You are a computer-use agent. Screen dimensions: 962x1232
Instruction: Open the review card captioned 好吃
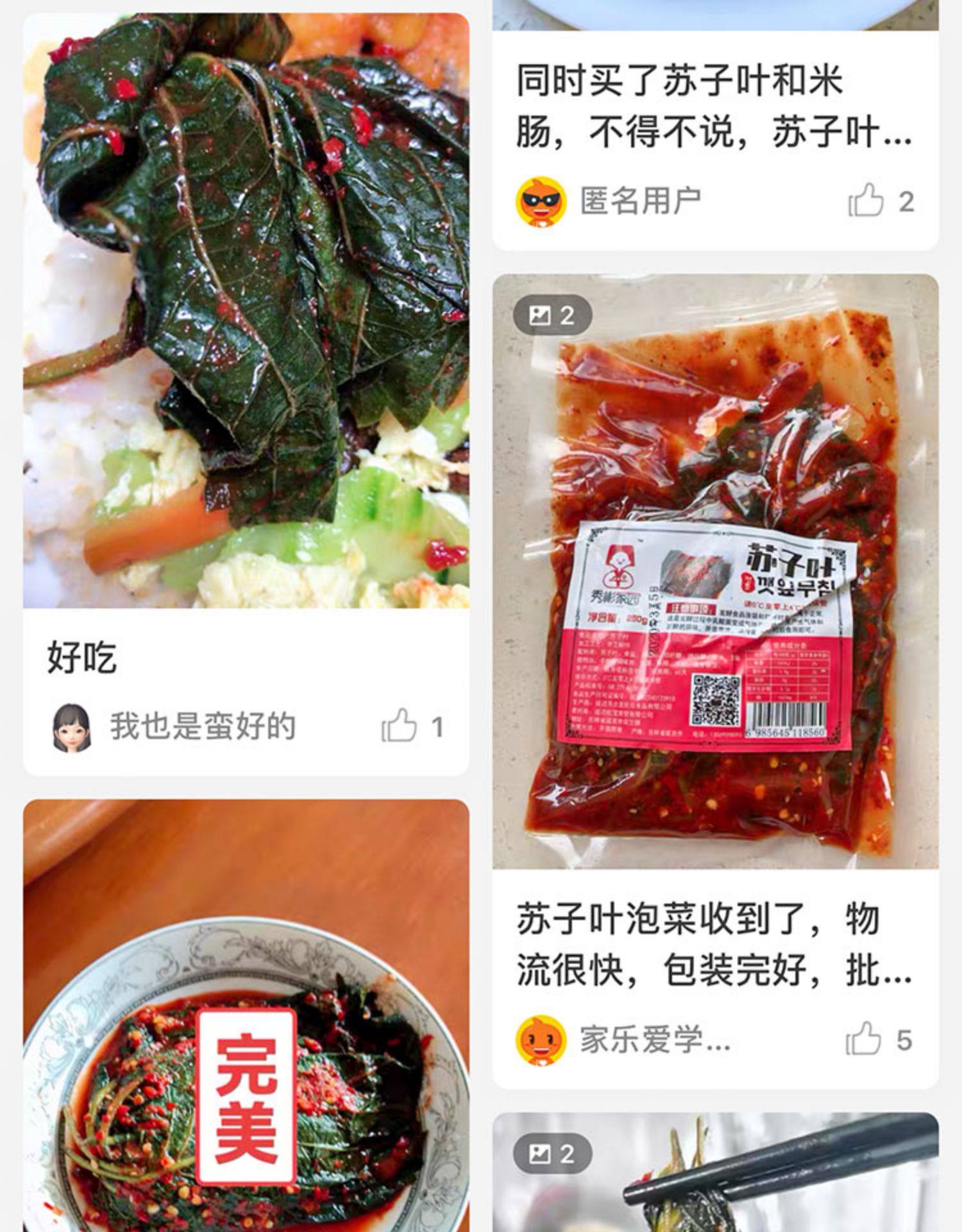(x=246, y=394)
